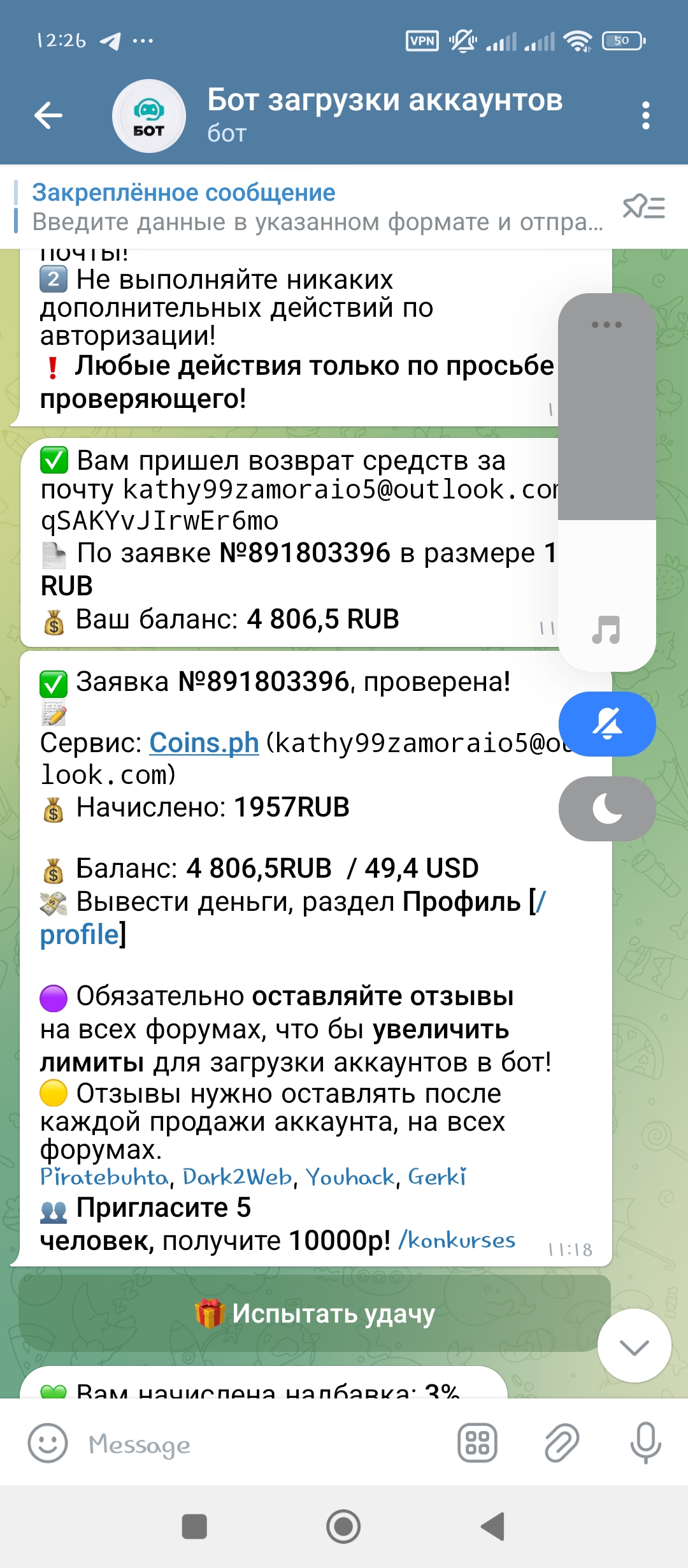Viewport: 688px width, 1568px height.
Task: Jump to the latest messages
Action: coord(634,1346)
